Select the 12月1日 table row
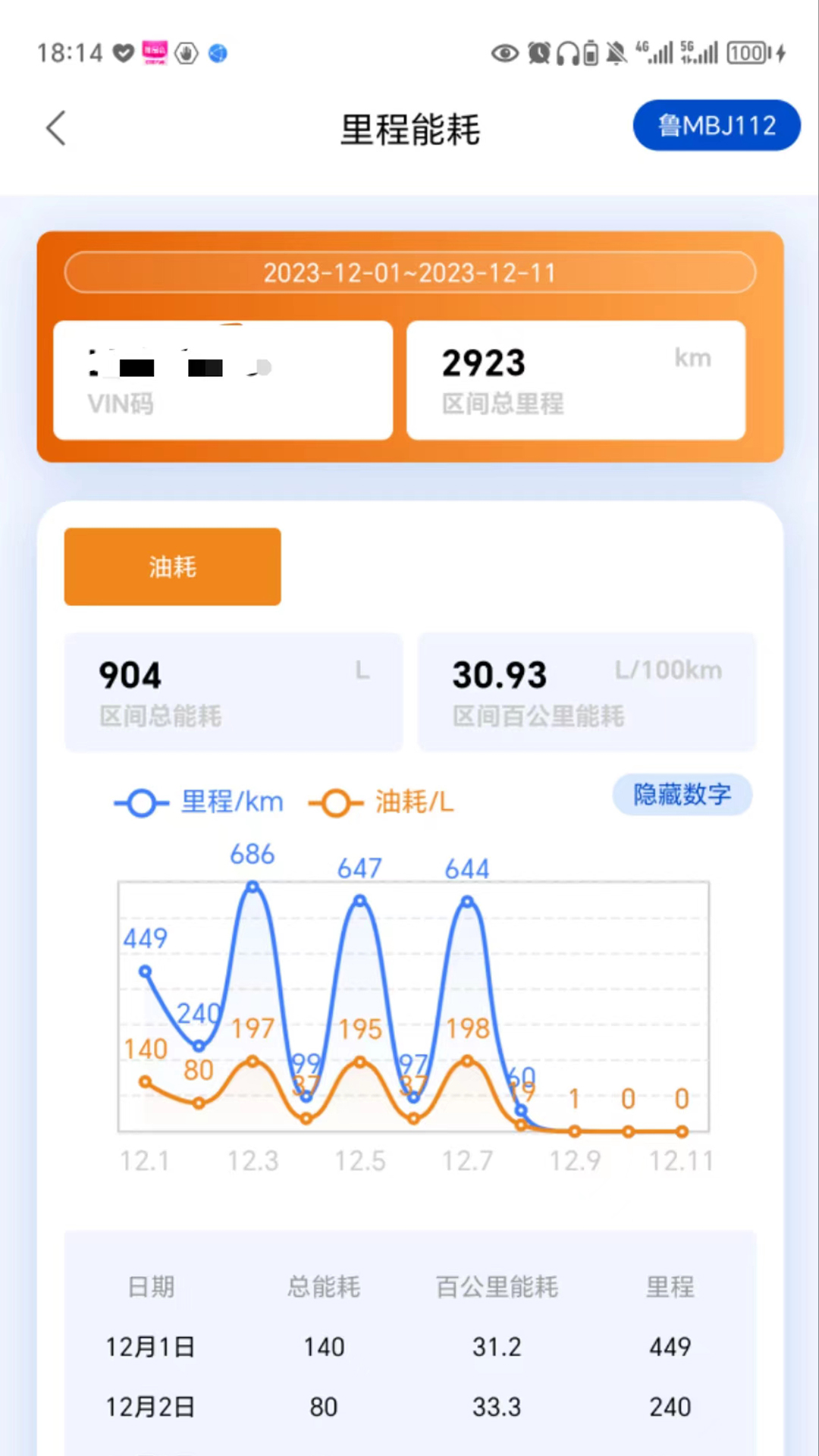The width and height of the screenshot is (819, 1456). pyautogui.click(x=409, y=1347)
